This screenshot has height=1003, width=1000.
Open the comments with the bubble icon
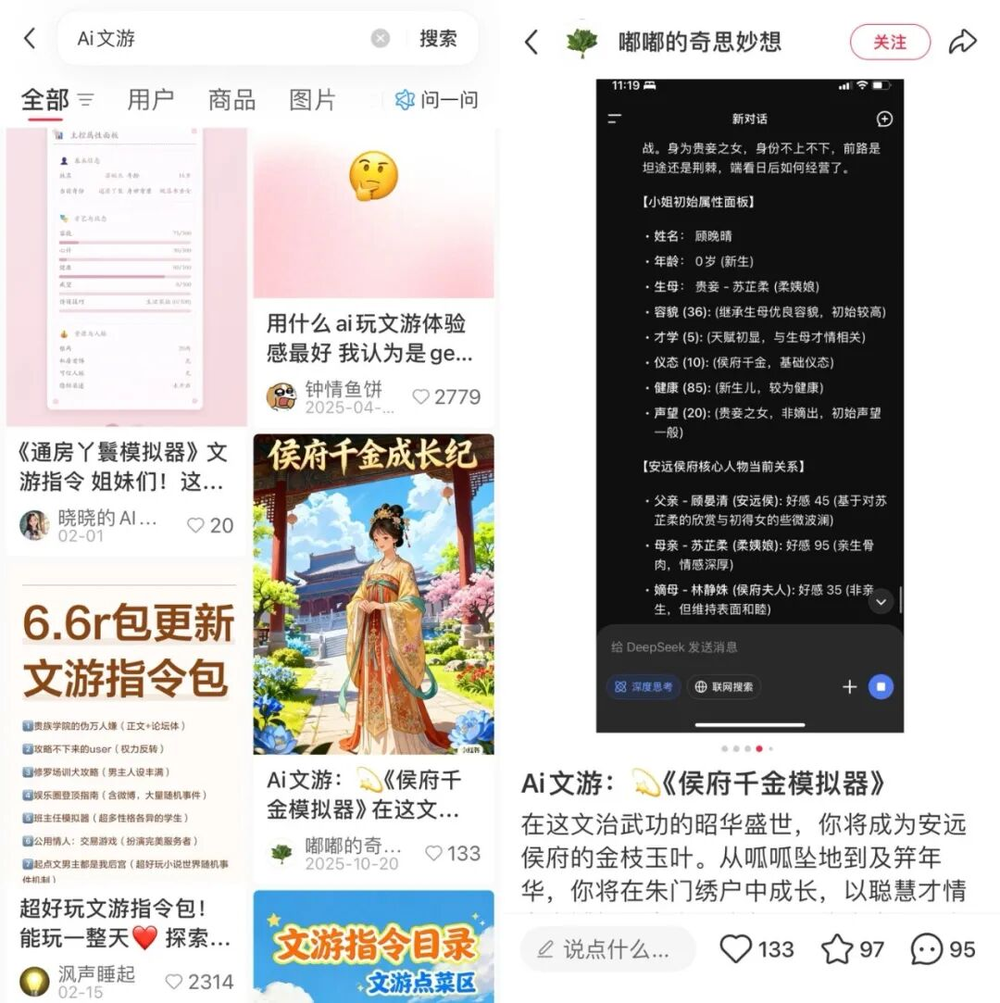pyautogui.click(x=926, y=949)
